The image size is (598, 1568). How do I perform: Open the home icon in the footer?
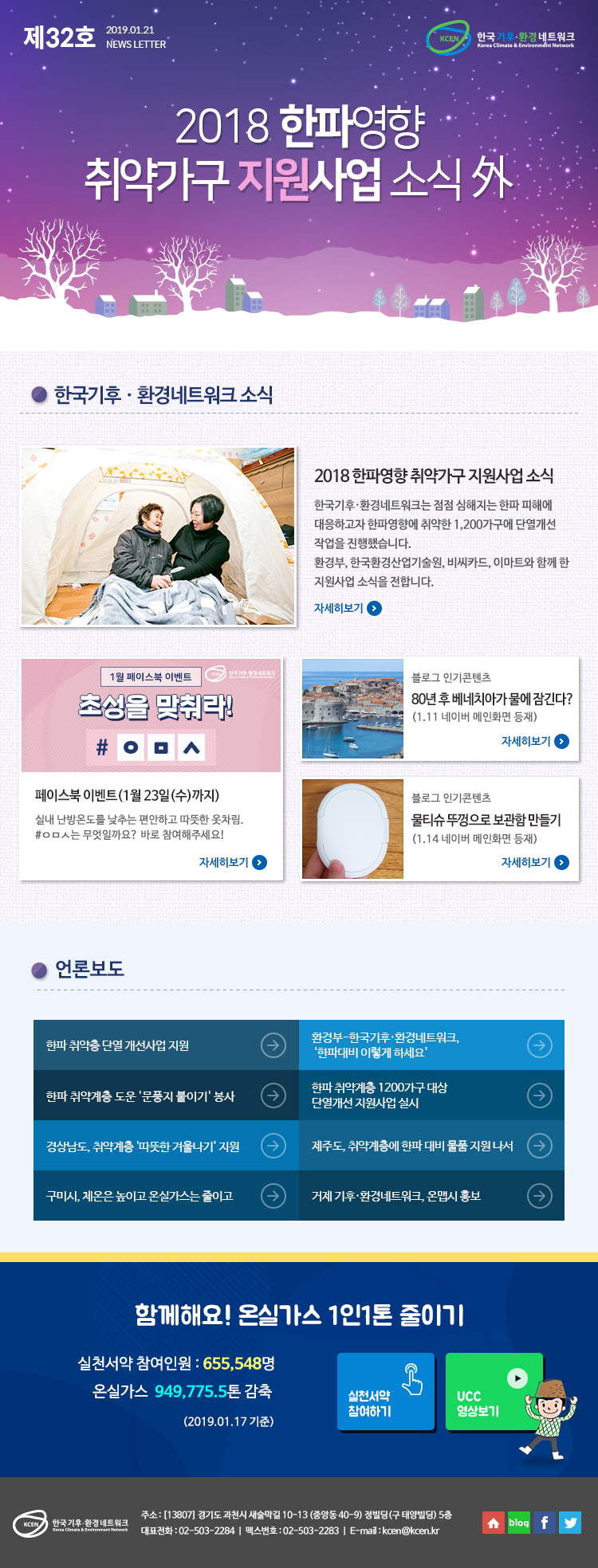click(494, 1523)
